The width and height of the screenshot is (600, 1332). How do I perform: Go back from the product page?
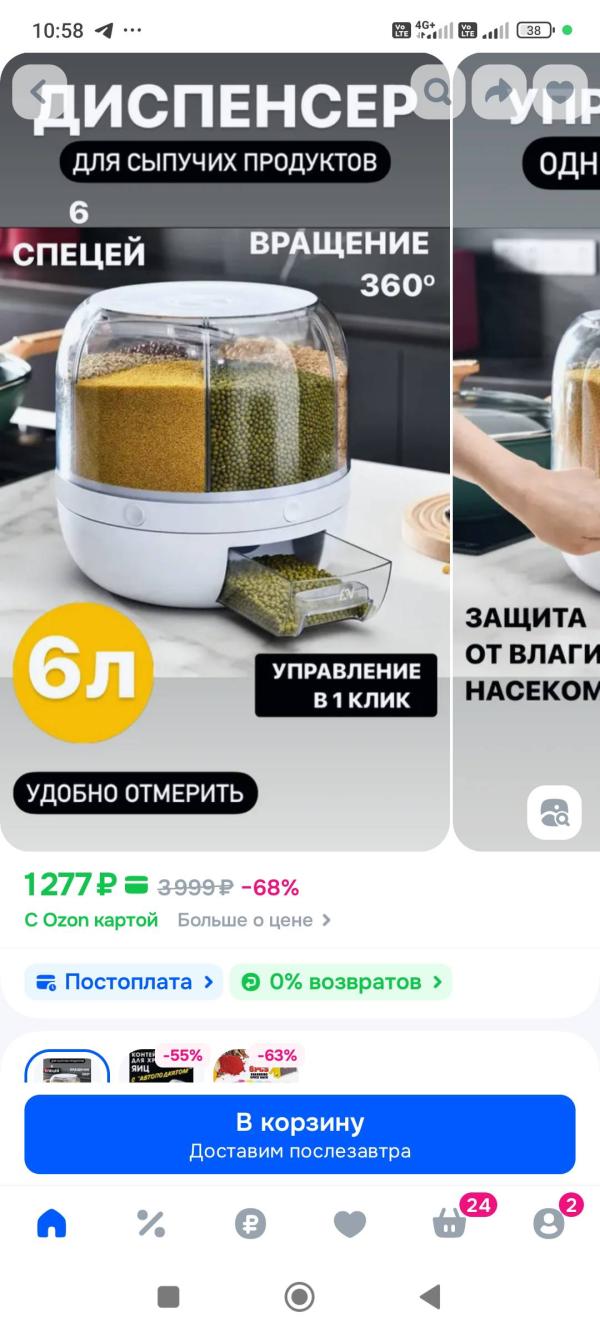click(x=39, y=92)
